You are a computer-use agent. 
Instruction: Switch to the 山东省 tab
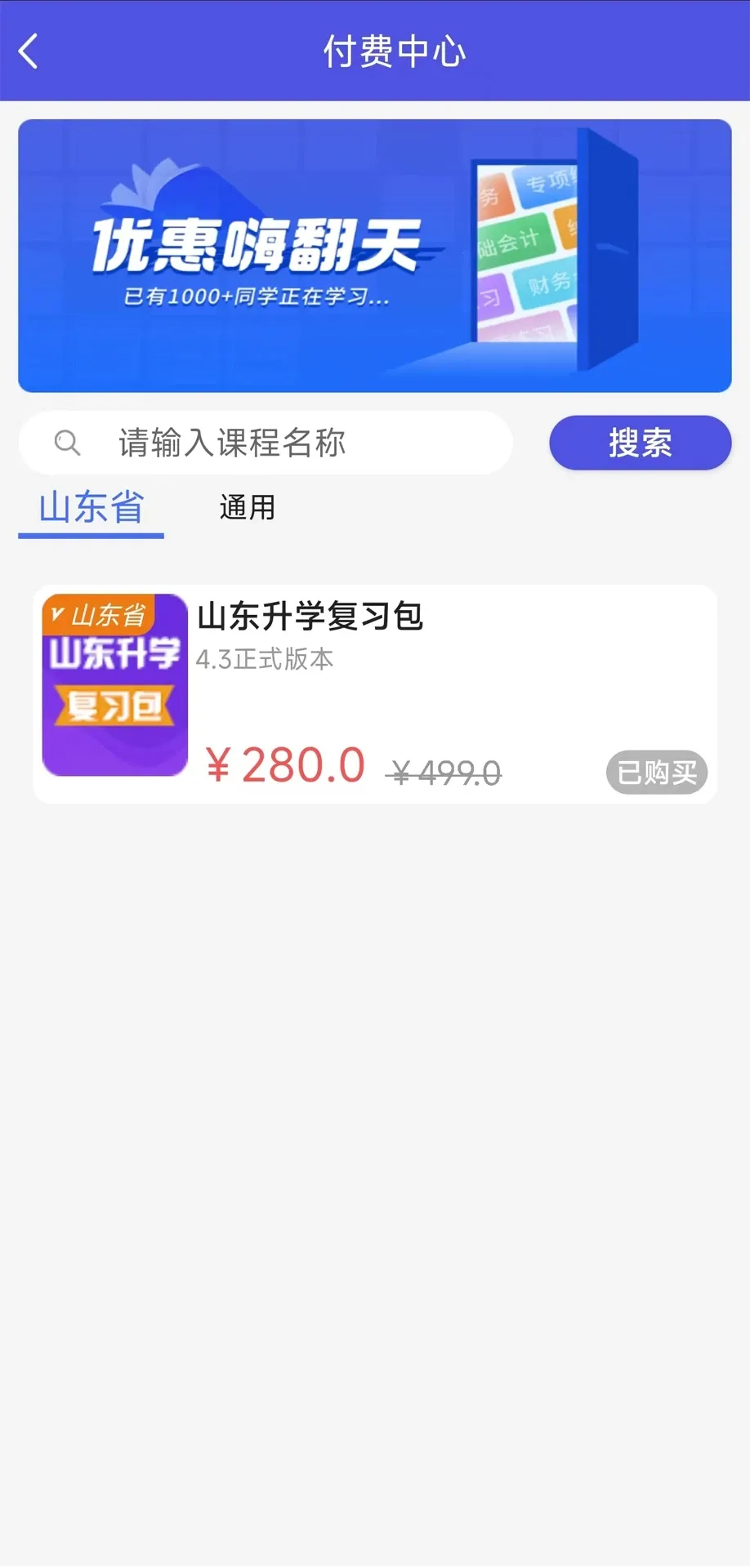tap(90, 506)
